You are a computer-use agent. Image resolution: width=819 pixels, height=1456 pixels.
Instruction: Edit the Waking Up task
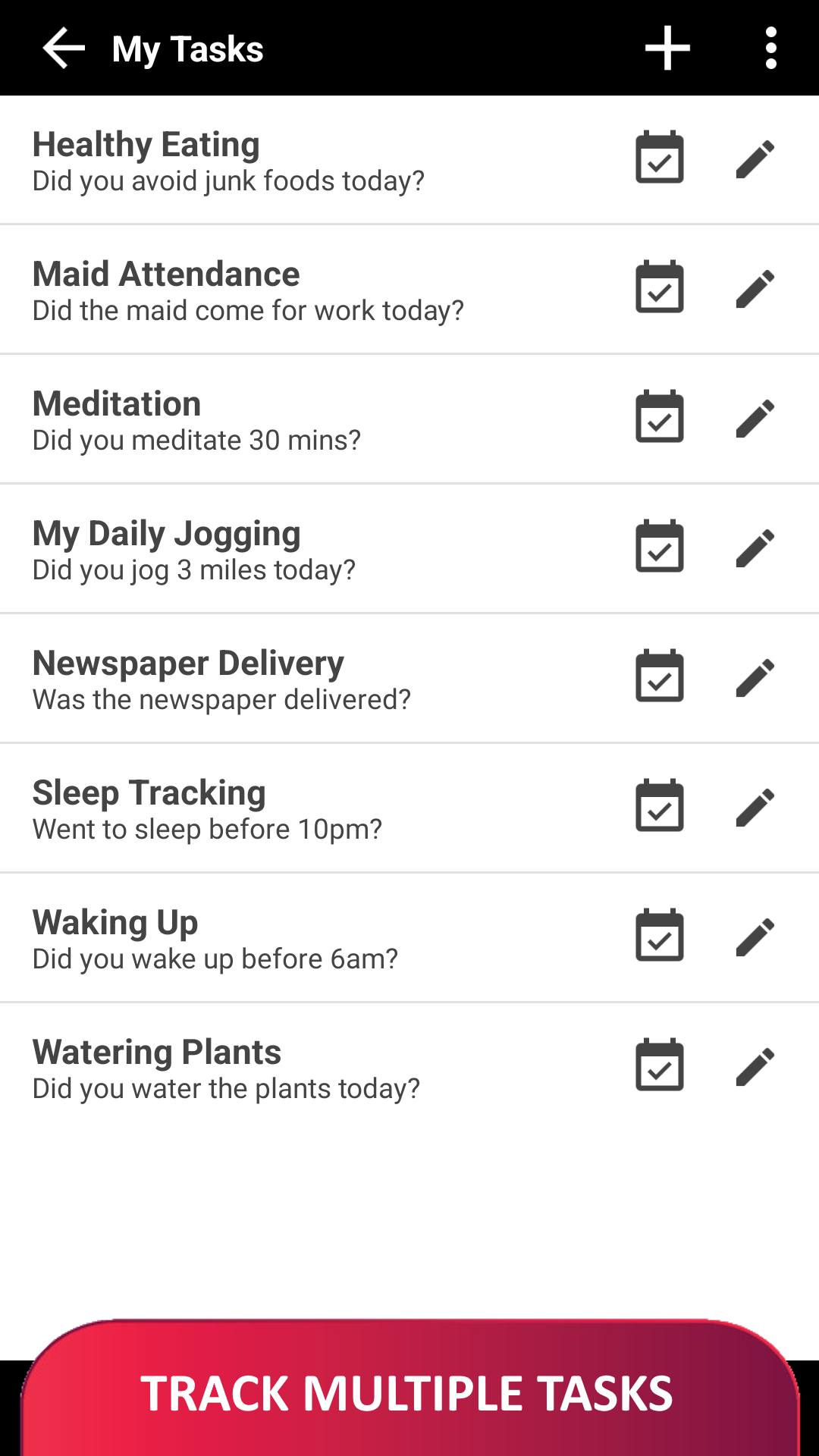point(755,937)
